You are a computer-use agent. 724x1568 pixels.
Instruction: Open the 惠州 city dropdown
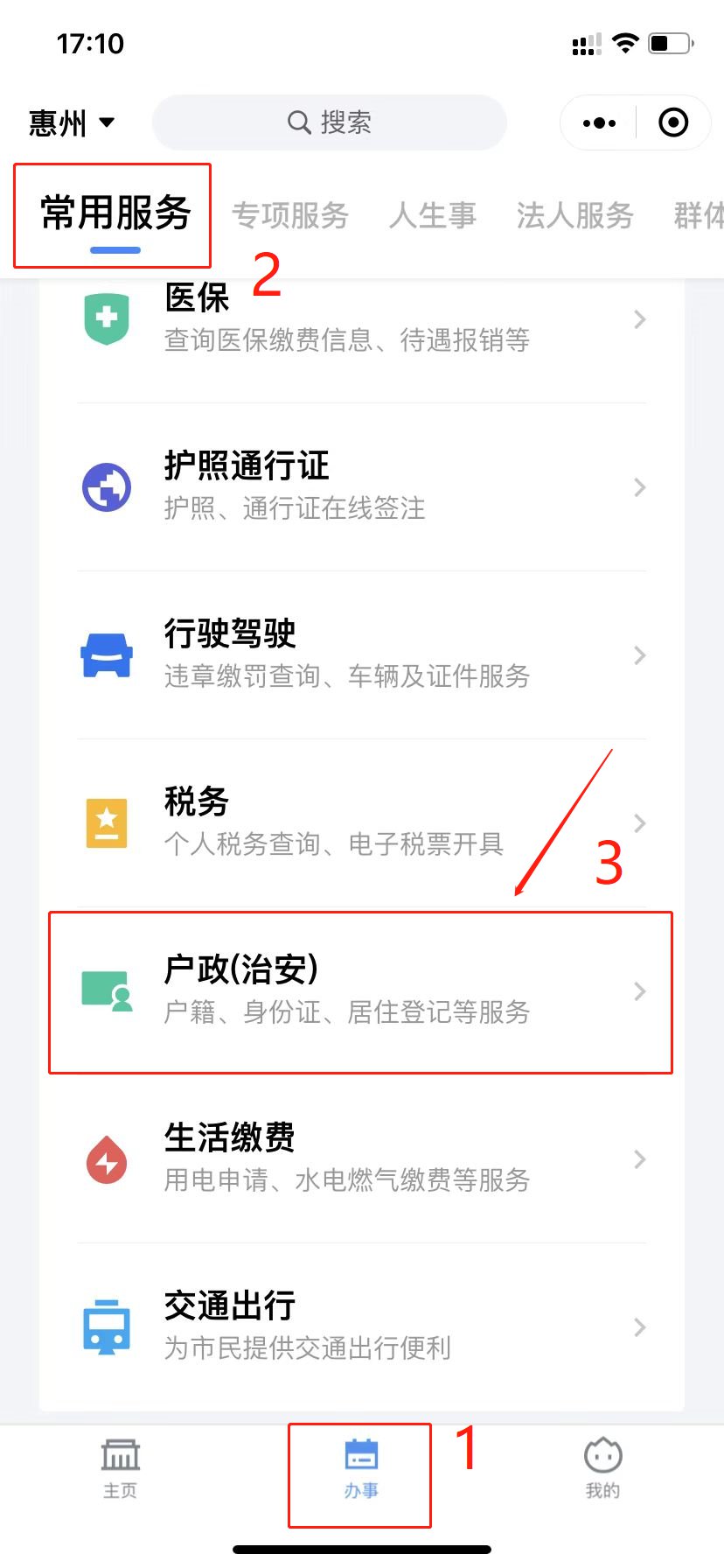pos(72,122)
